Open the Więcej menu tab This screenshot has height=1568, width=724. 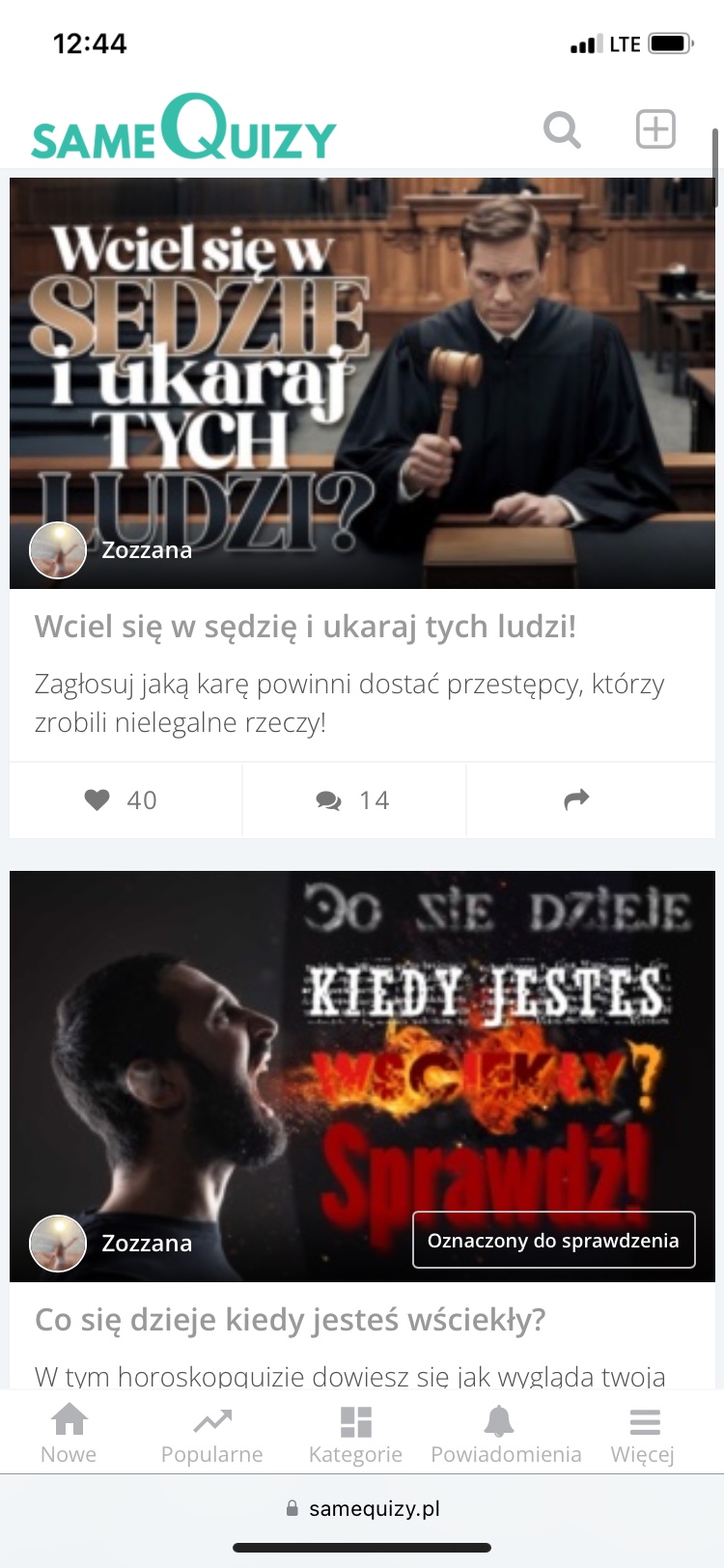click(643, 1433)
